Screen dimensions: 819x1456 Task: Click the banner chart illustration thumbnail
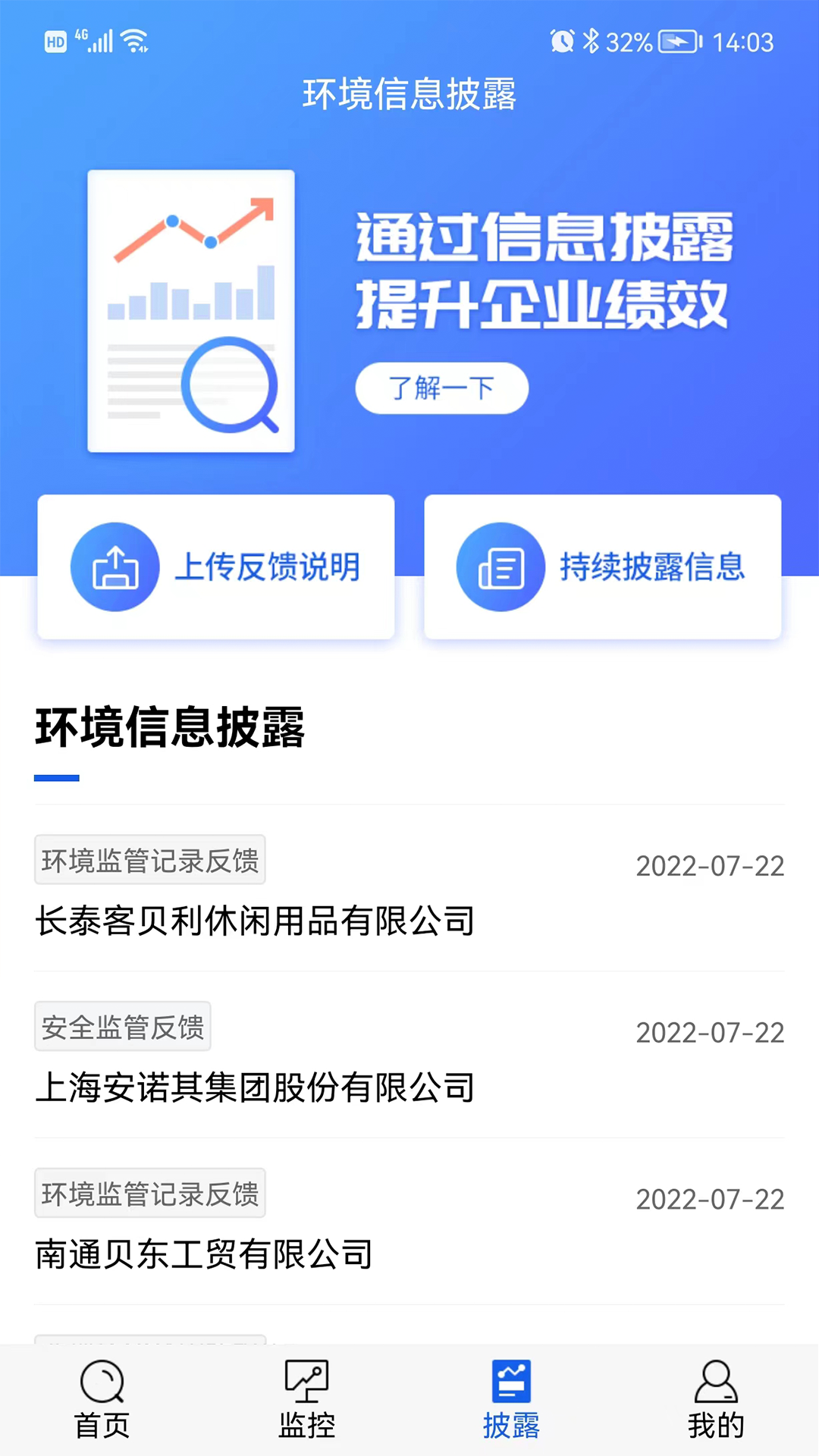(190, 311)
